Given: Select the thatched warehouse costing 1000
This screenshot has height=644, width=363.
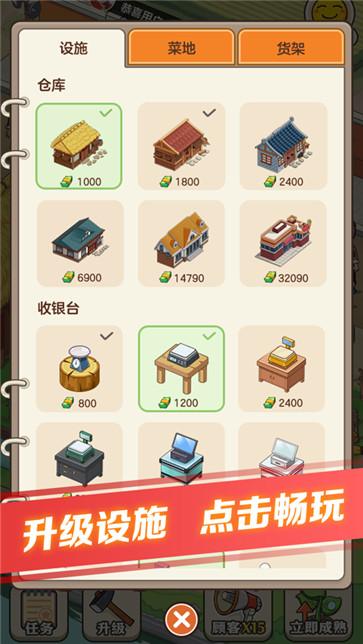Looking at the screenshot, I should coord(79,146).
